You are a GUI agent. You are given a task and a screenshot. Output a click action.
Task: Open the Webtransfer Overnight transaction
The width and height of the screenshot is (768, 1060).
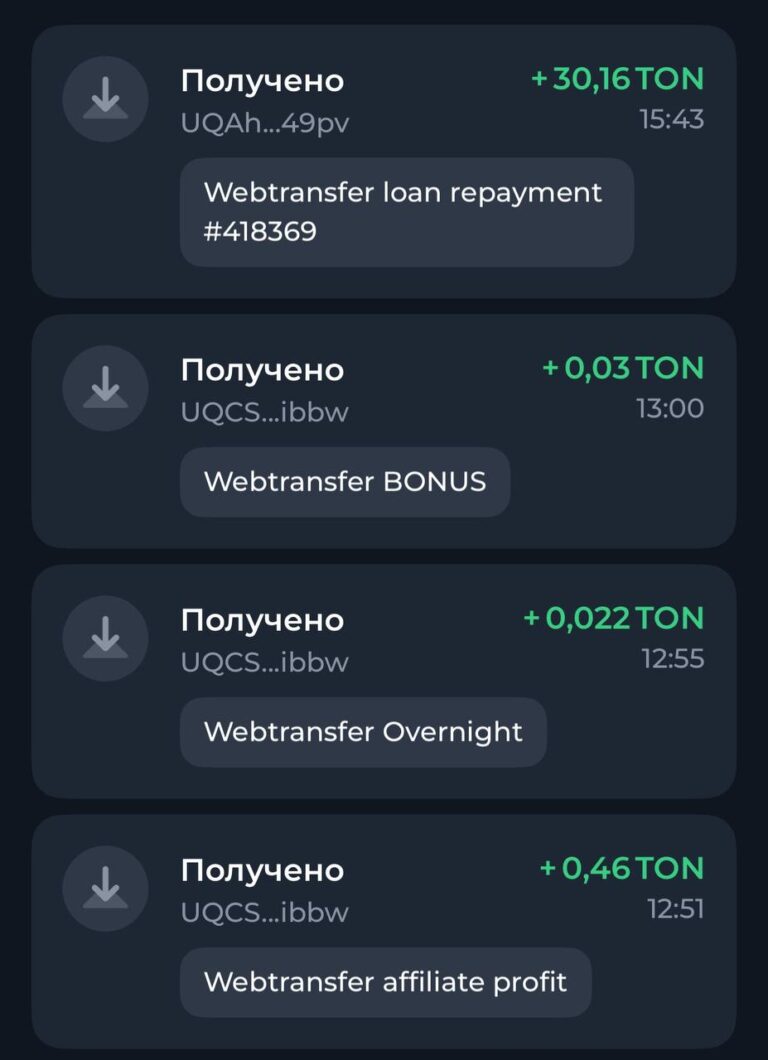coord(384,680)
